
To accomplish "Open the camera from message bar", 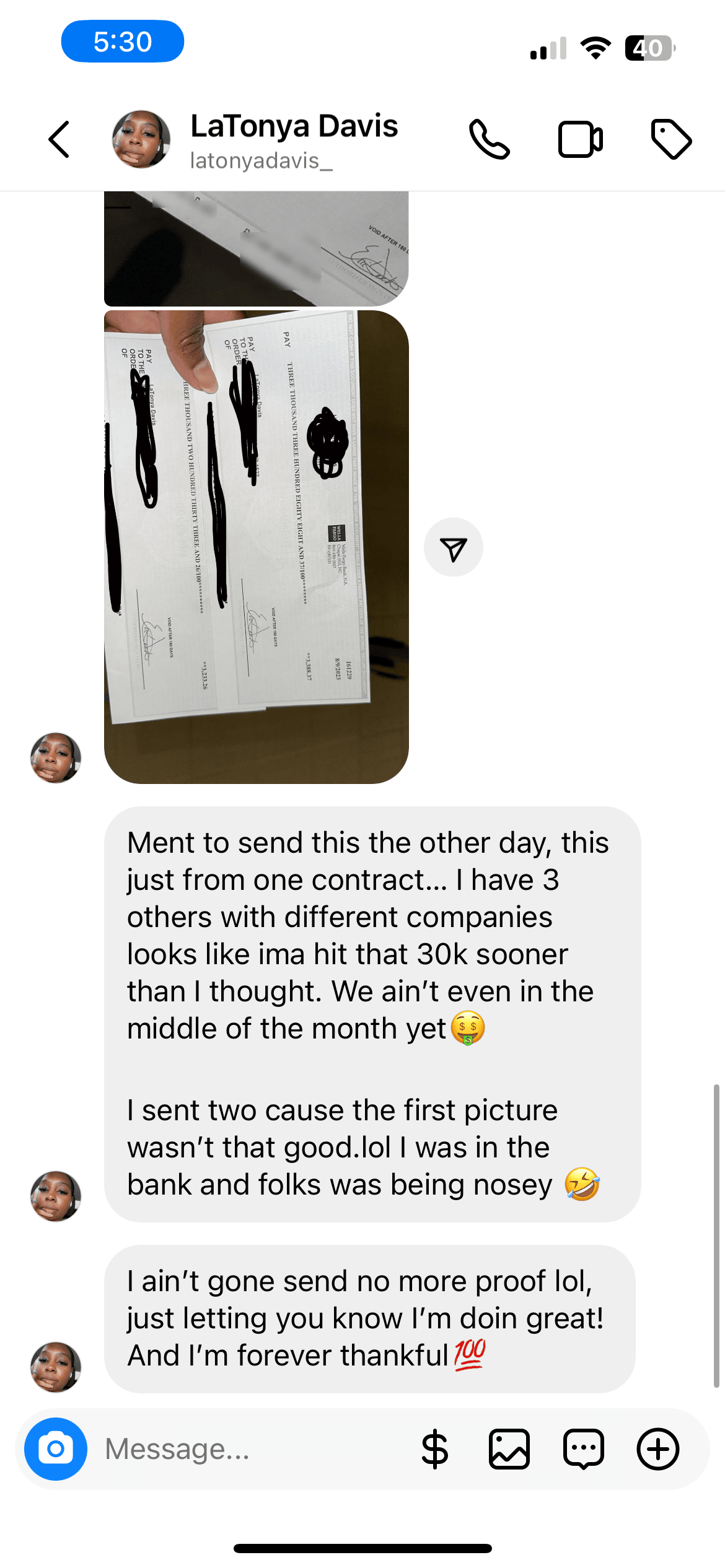I will point(56,1449).
